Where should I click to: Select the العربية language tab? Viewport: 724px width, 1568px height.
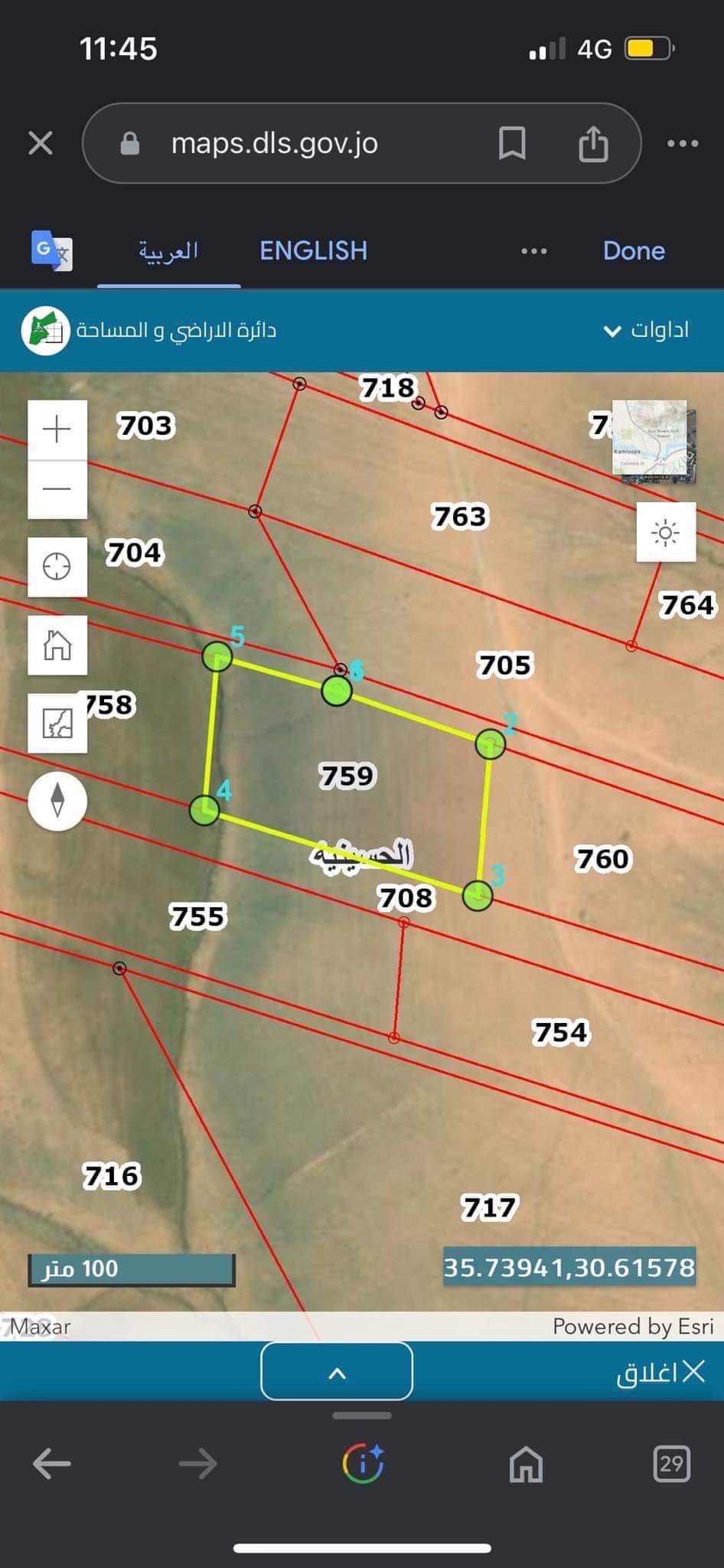(x=168, y=251)
